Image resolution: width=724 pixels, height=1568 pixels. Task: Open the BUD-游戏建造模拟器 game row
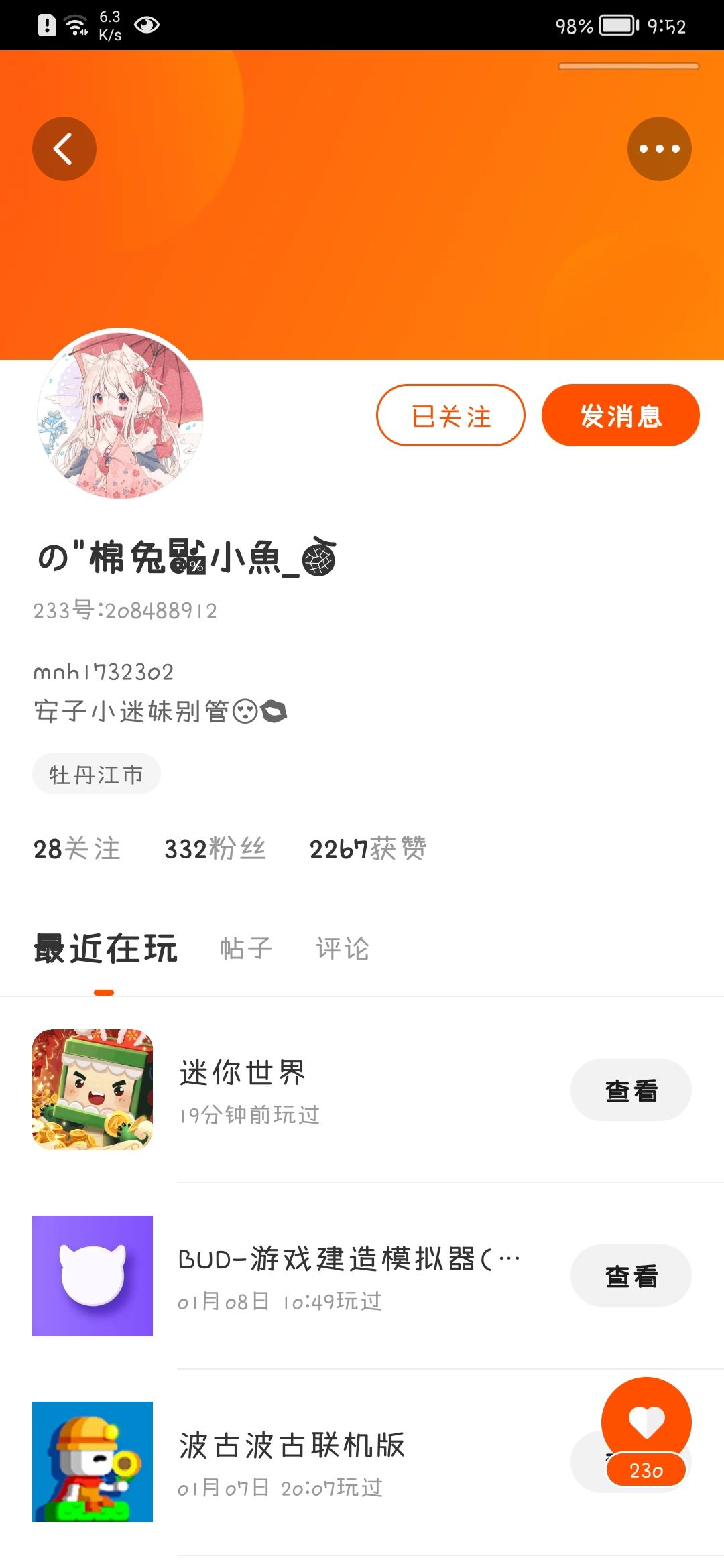pos(362,1276)
